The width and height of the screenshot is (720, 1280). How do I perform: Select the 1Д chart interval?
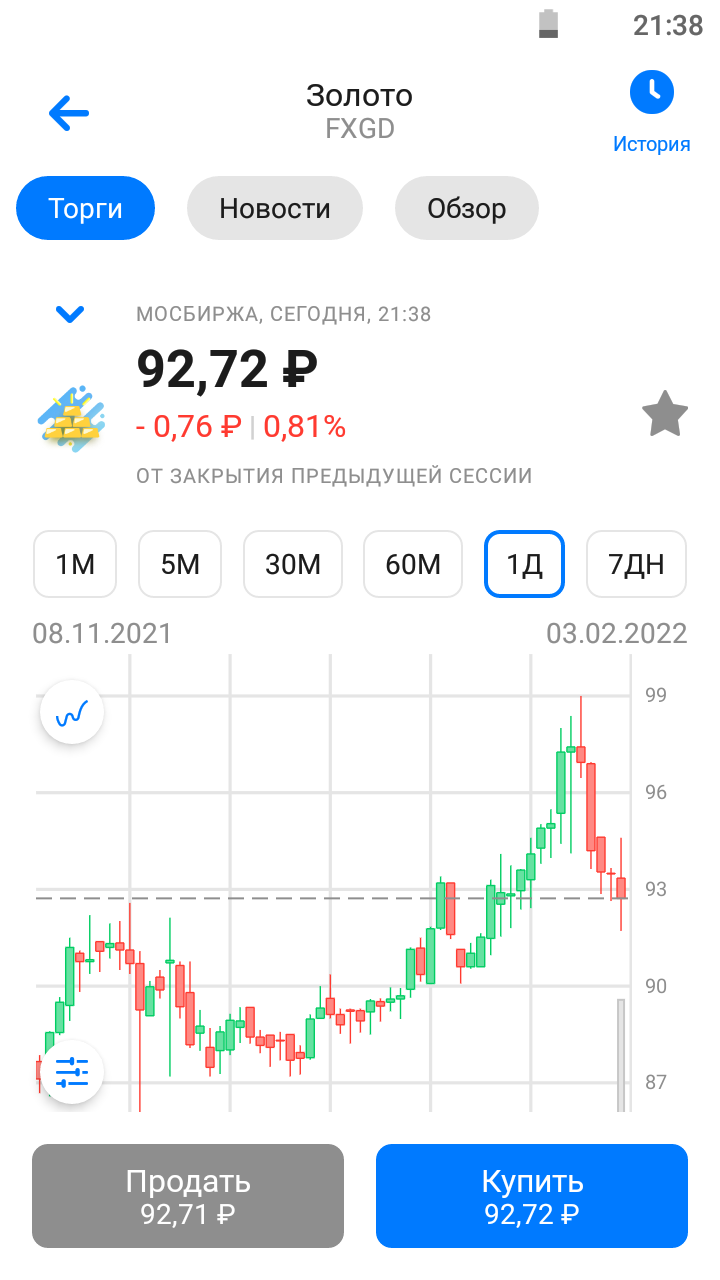525,564
